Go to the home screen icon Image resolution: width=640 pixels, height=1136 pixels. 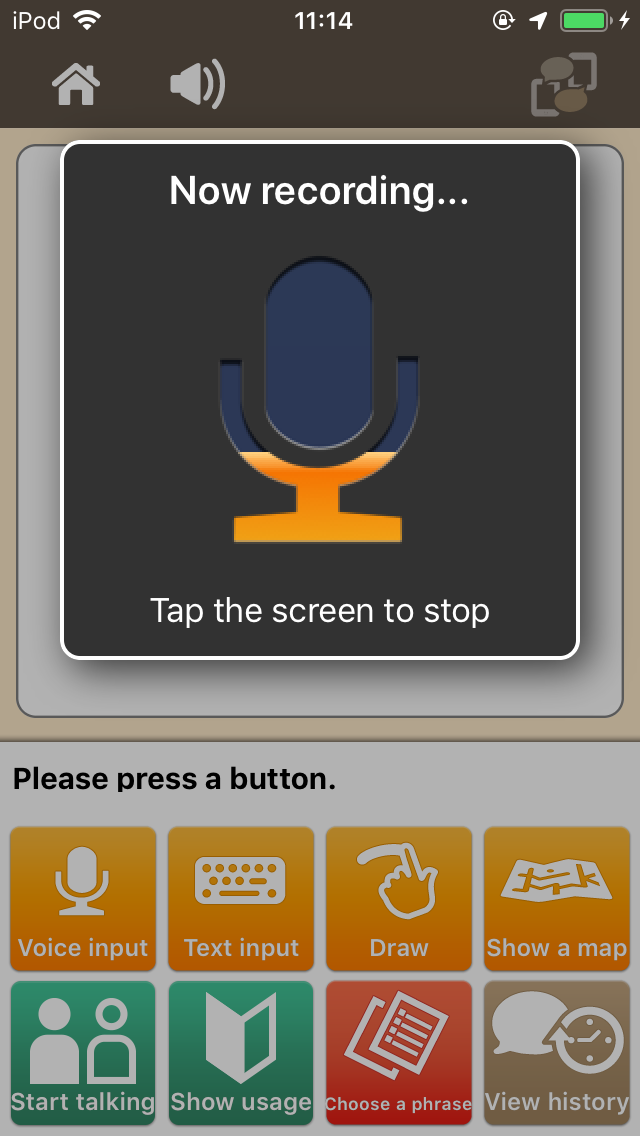(x=76, y=85)
